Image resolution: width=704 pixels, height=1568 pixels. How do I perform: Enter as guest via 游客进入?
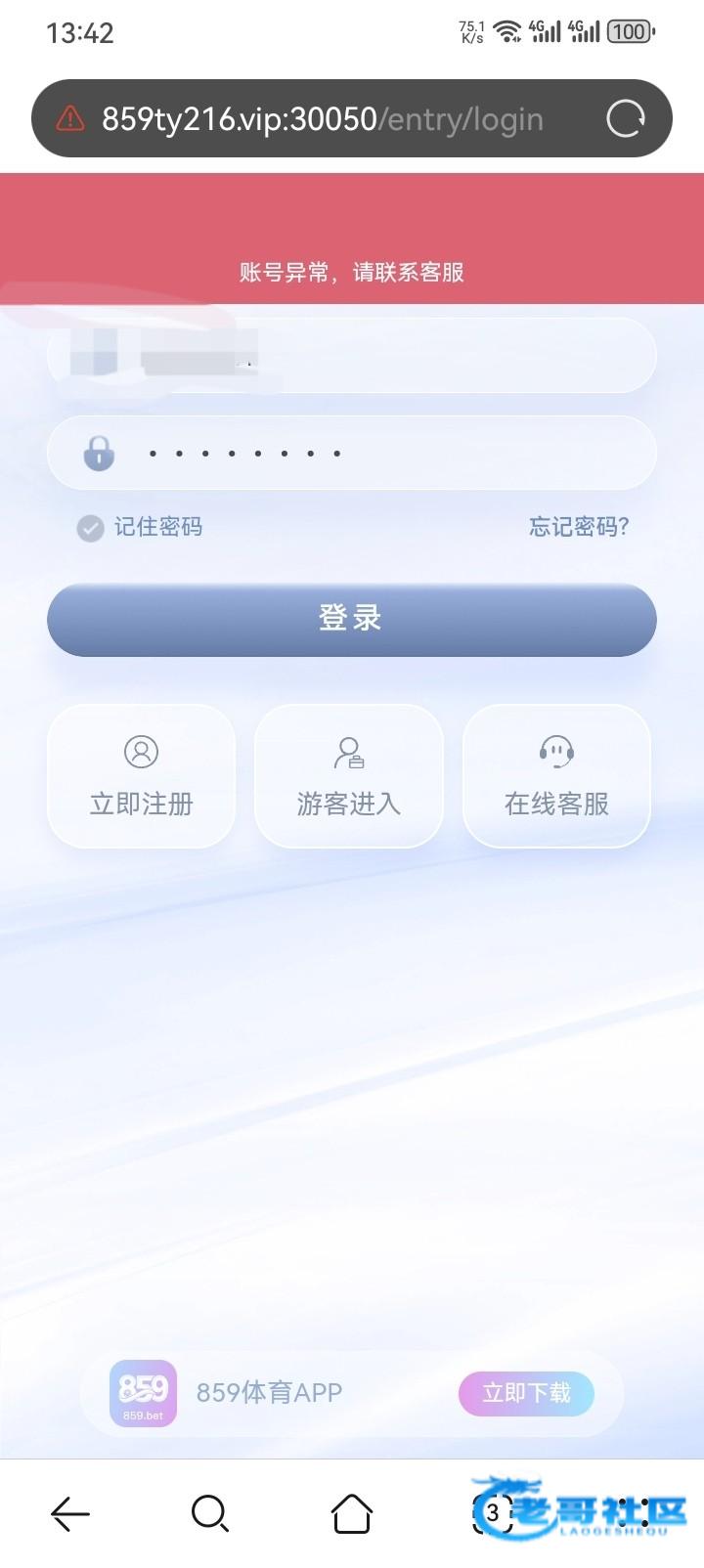click(x=349, y=776)
